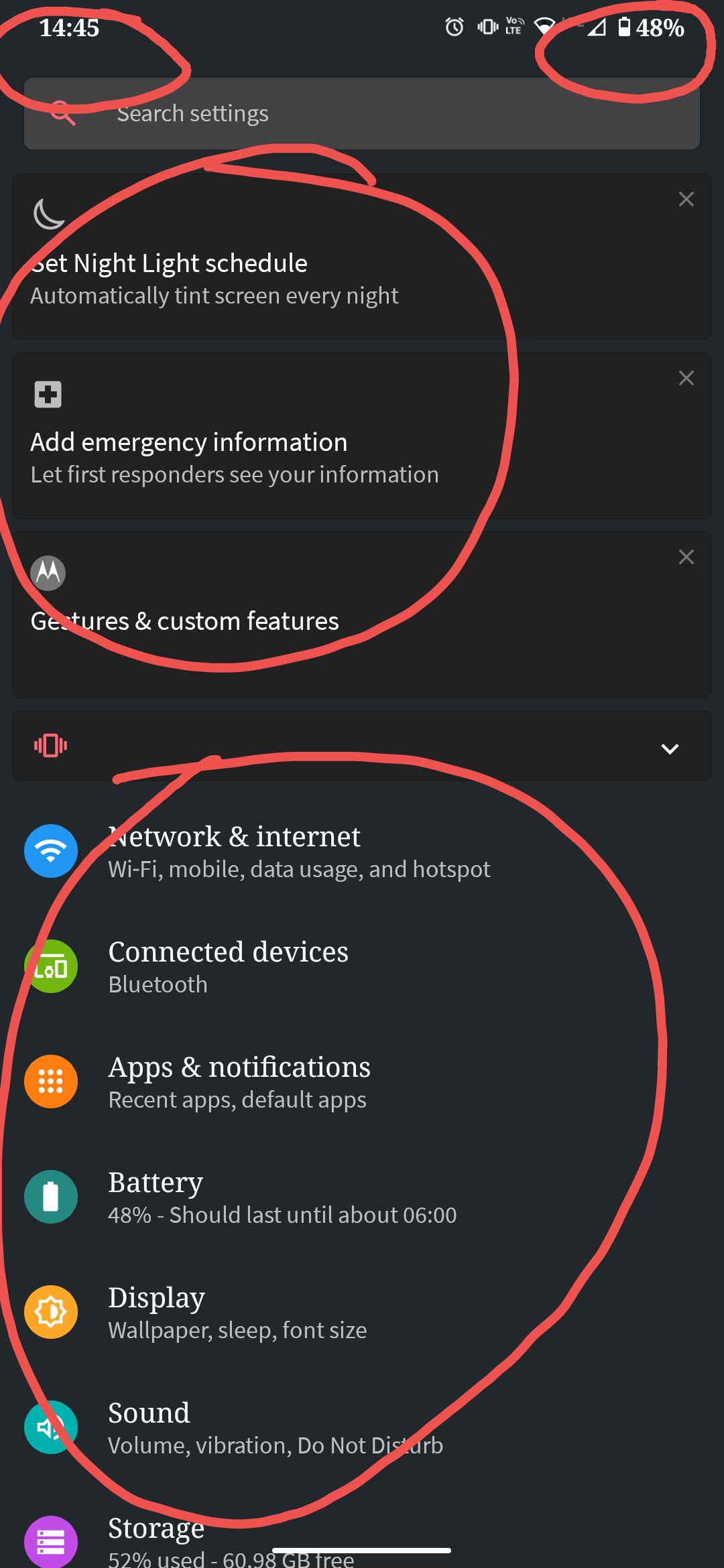Open the Search settings field
The height and width of the screenshot is (1568, 724).
(362, 113)
